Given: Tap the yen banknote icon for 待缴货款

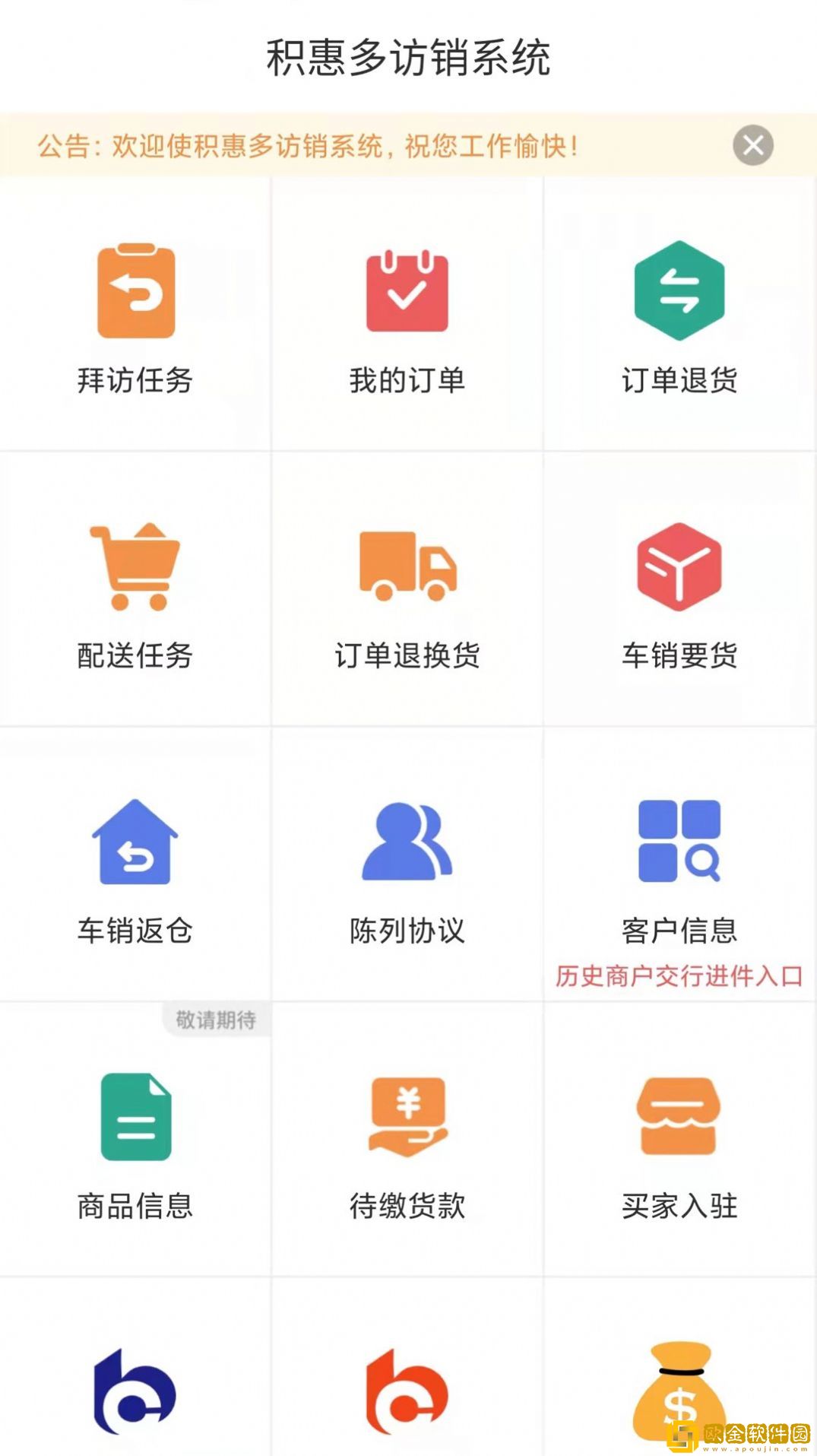Looking at the screenshot, I should (408, 1114).
